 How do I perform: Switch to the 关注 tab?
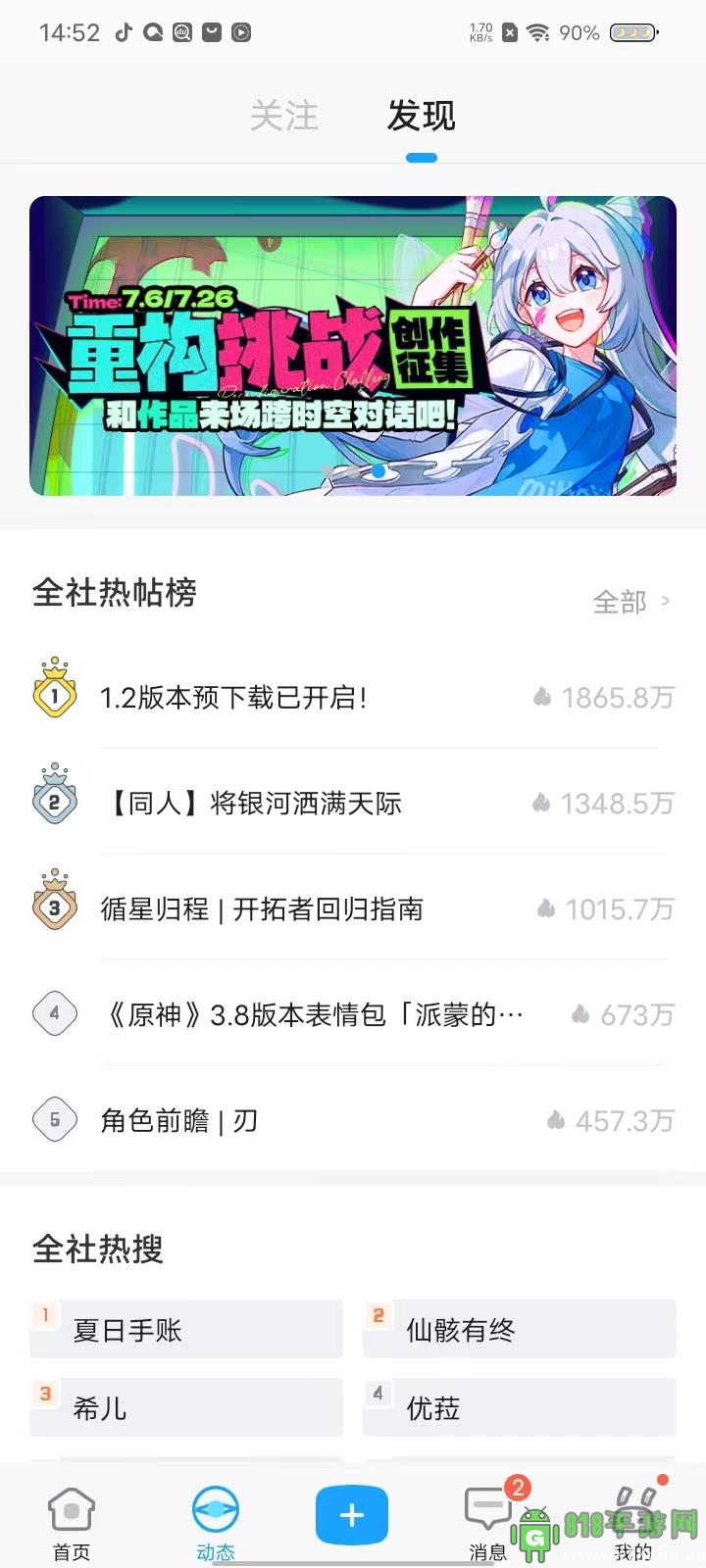(x=283, y=117)
